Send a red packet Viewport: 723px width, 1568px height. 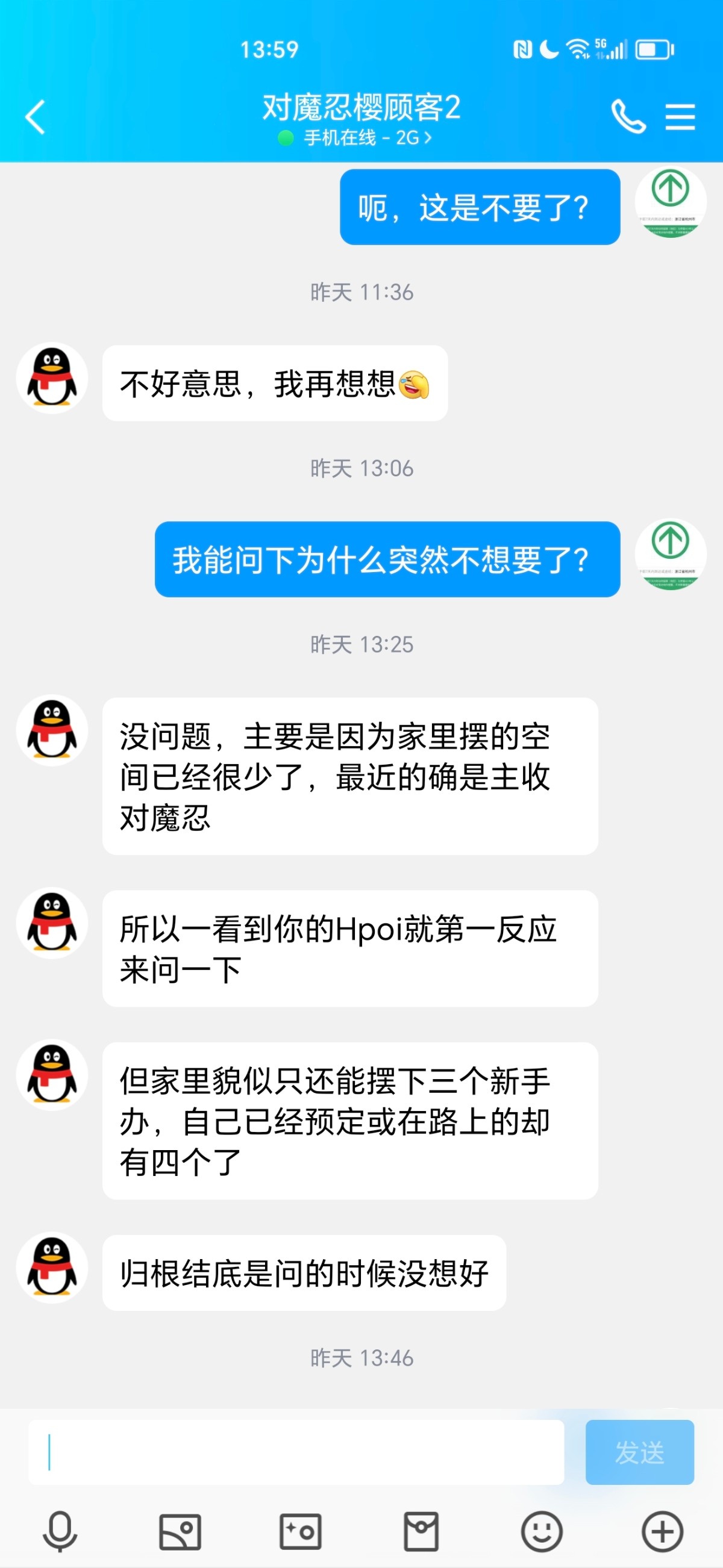pyautogui.click(x=421, y=1531)
